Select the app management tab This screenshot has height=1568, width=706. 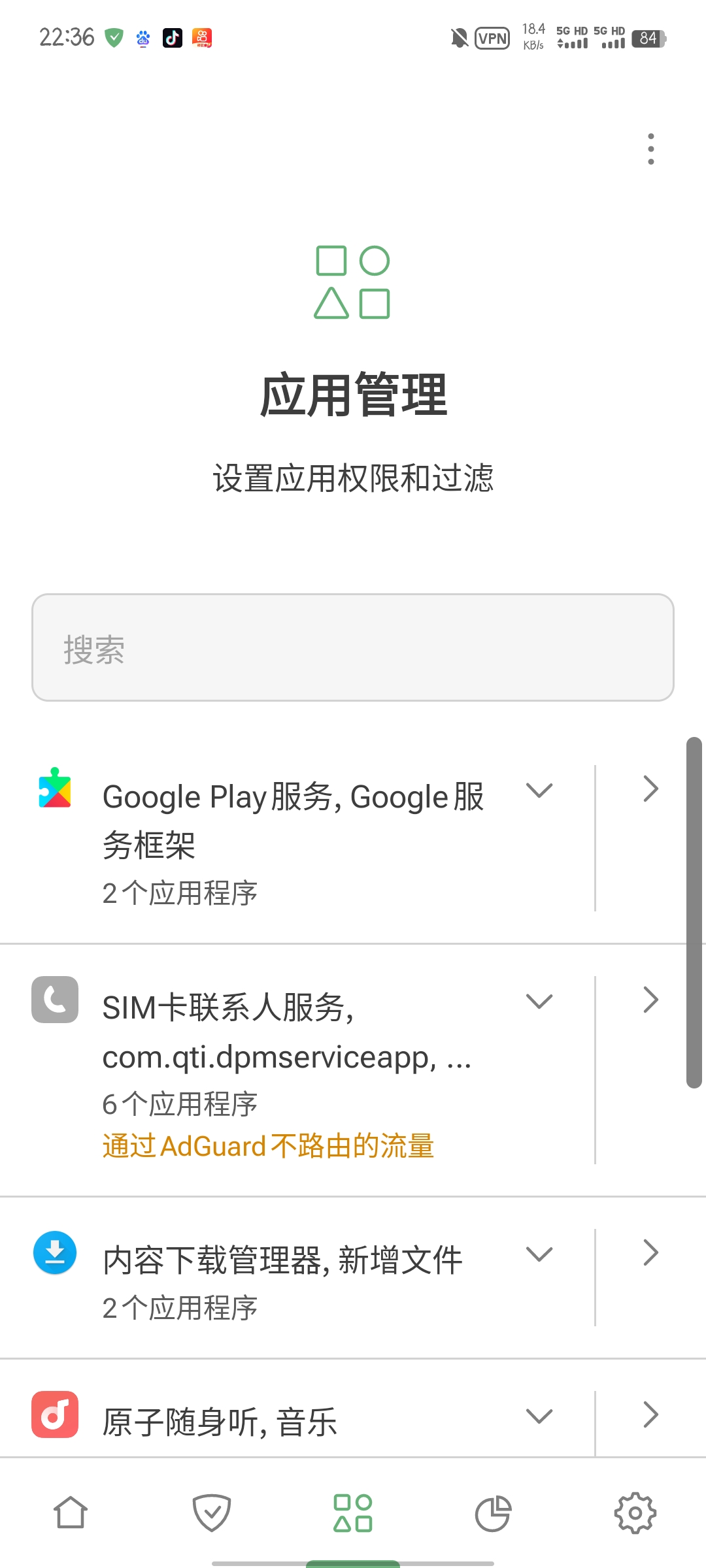pos(353,1513)
